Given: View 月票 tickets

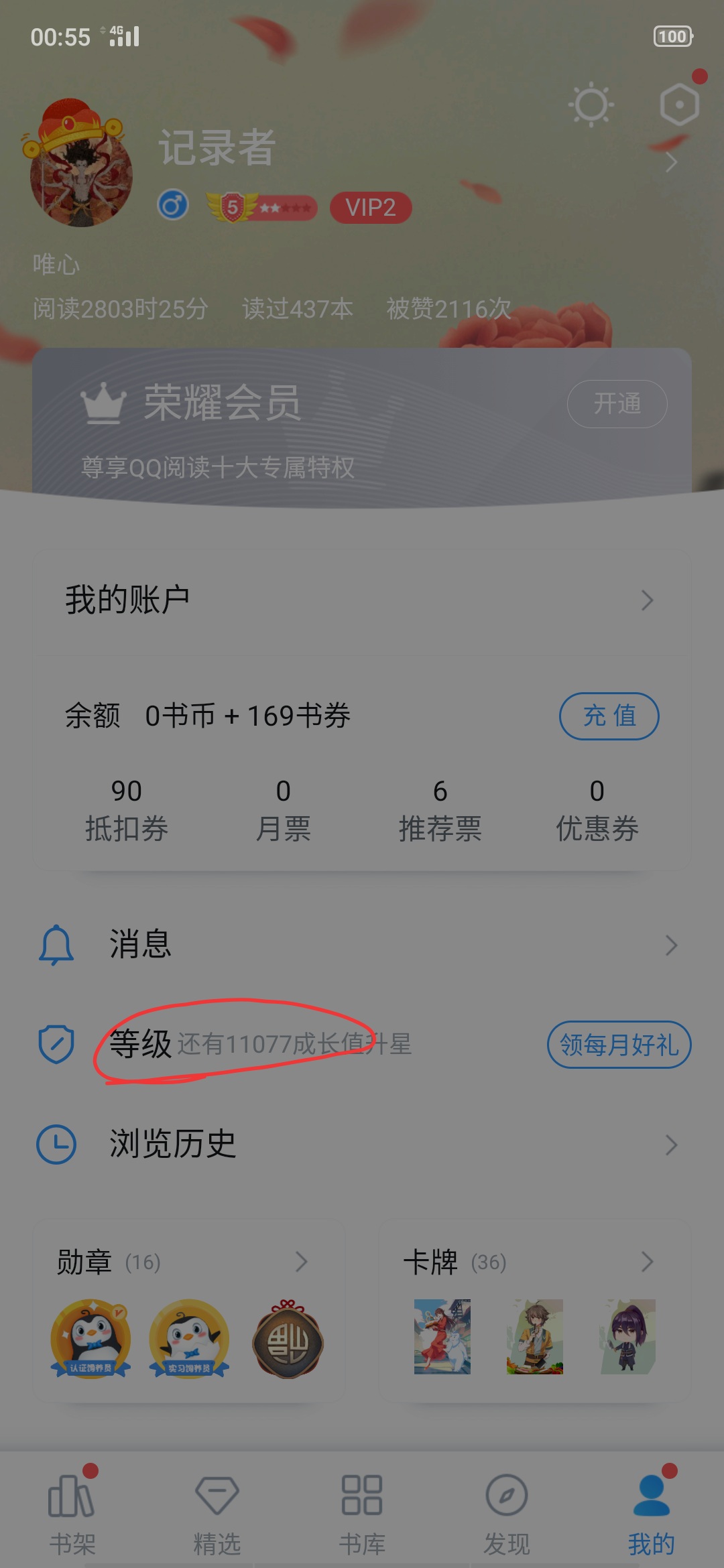Looking at the screenshot, I should click(284, 809).
